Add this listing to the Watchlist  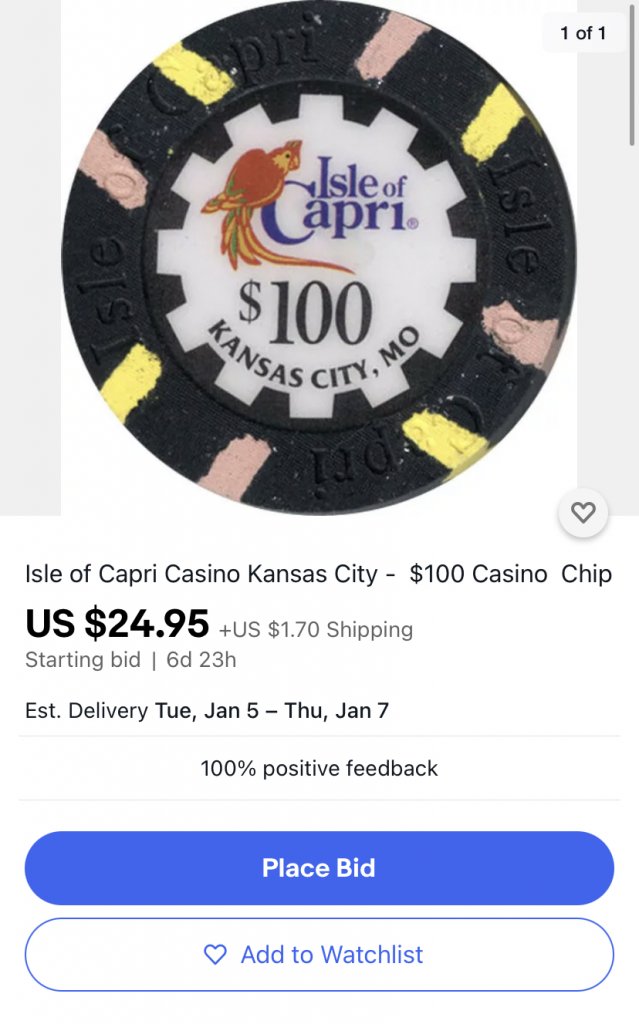click(319, 955)
